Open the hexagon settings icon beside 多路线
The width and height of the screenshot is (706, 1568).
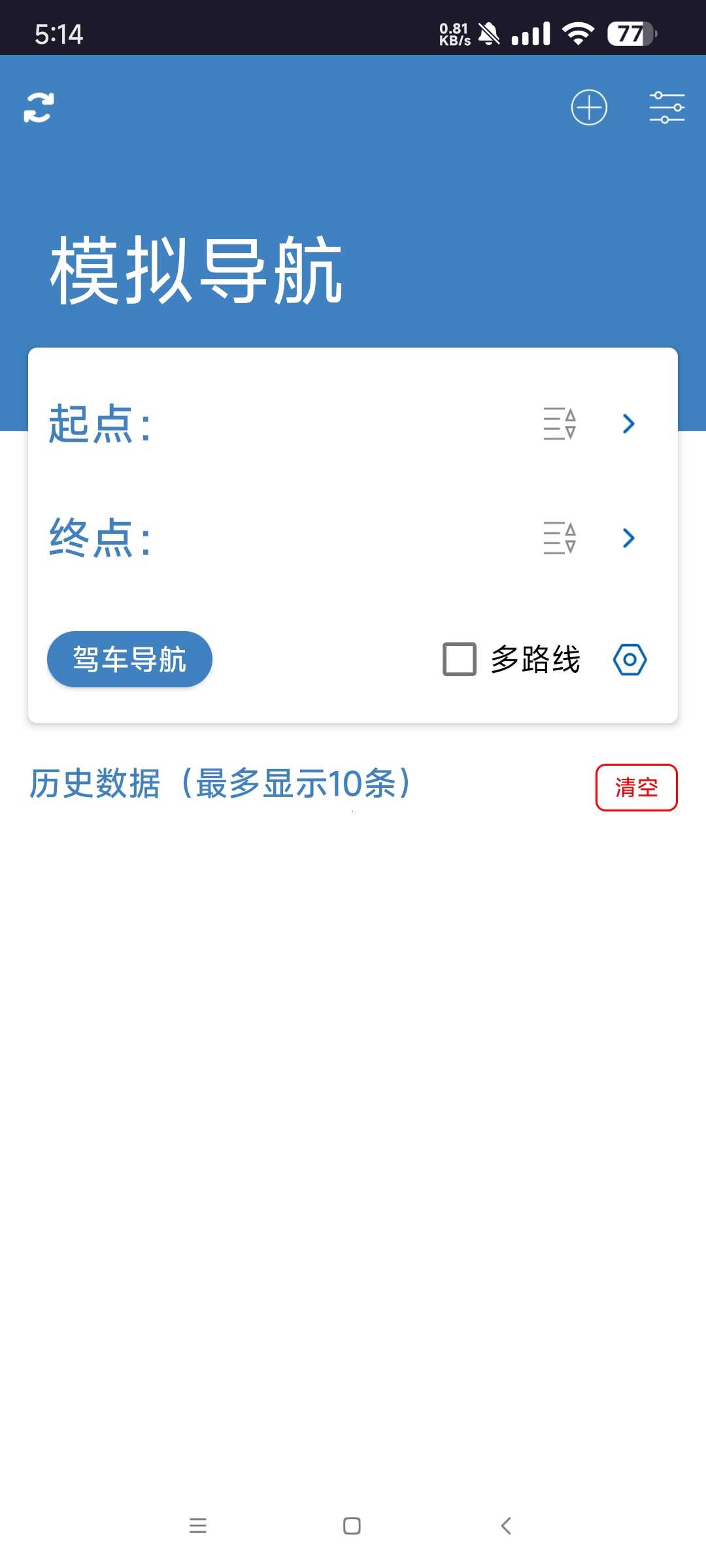point(630,660)
